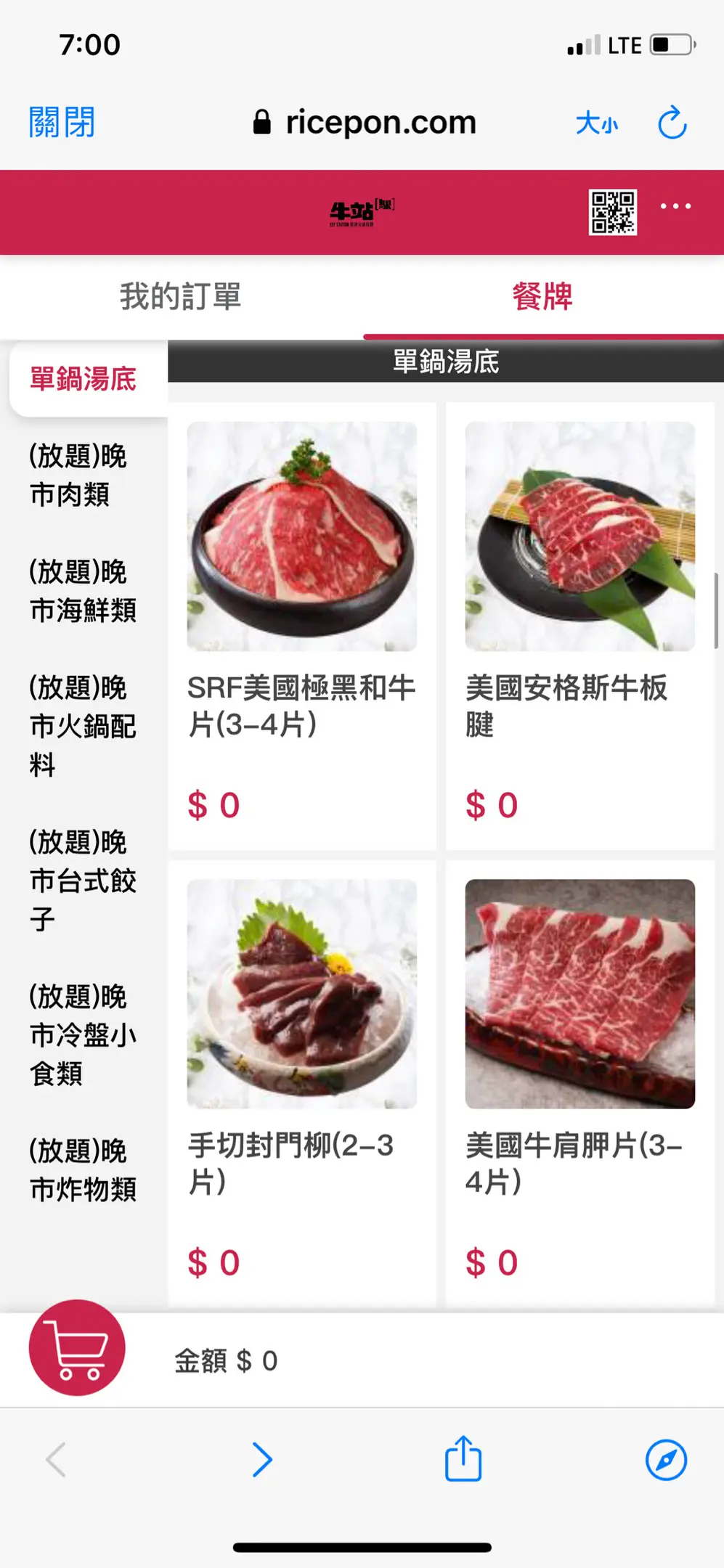Open the SRF美國極黑和牛片 item card
This screenshot has height=1568, width=724.
coord(301,624)
